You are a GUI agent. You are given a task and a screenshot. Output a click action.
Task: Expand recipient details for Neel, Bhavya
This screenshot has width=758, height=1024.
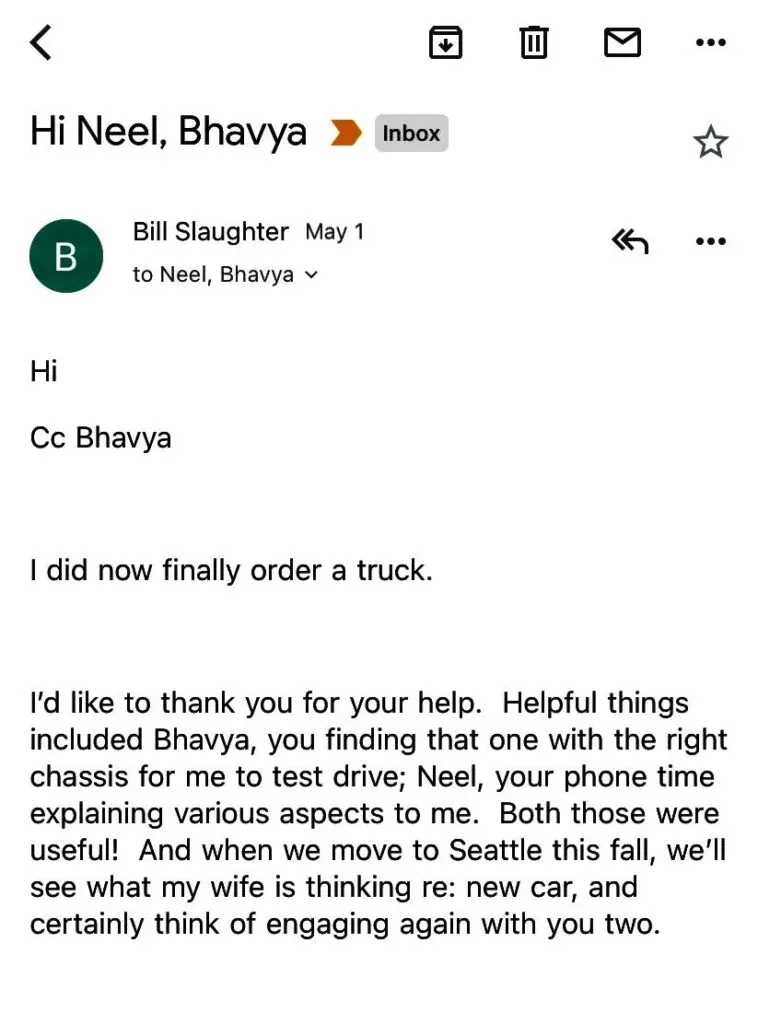[x=311, y=275]
